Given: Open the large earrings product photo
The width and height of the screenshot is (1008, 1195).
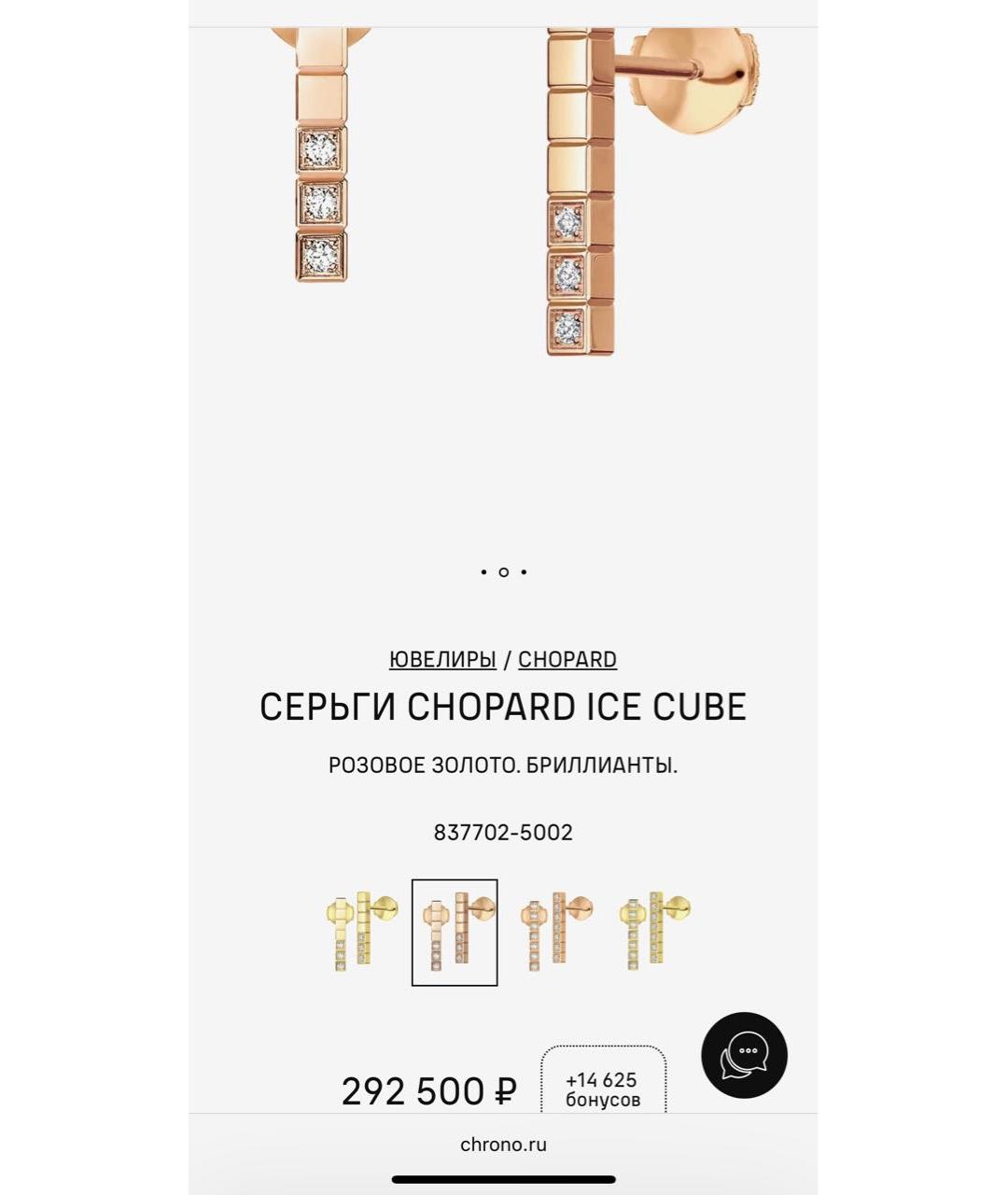Looking at the screenshot, I should coord(503,233).
